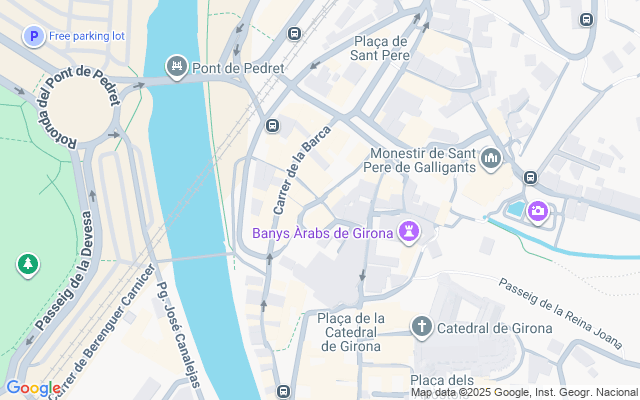This screenshot has height=400, width=640.
Task: Select the bus stop on Carrer de la Barca
Action: (x=272, y=126)
